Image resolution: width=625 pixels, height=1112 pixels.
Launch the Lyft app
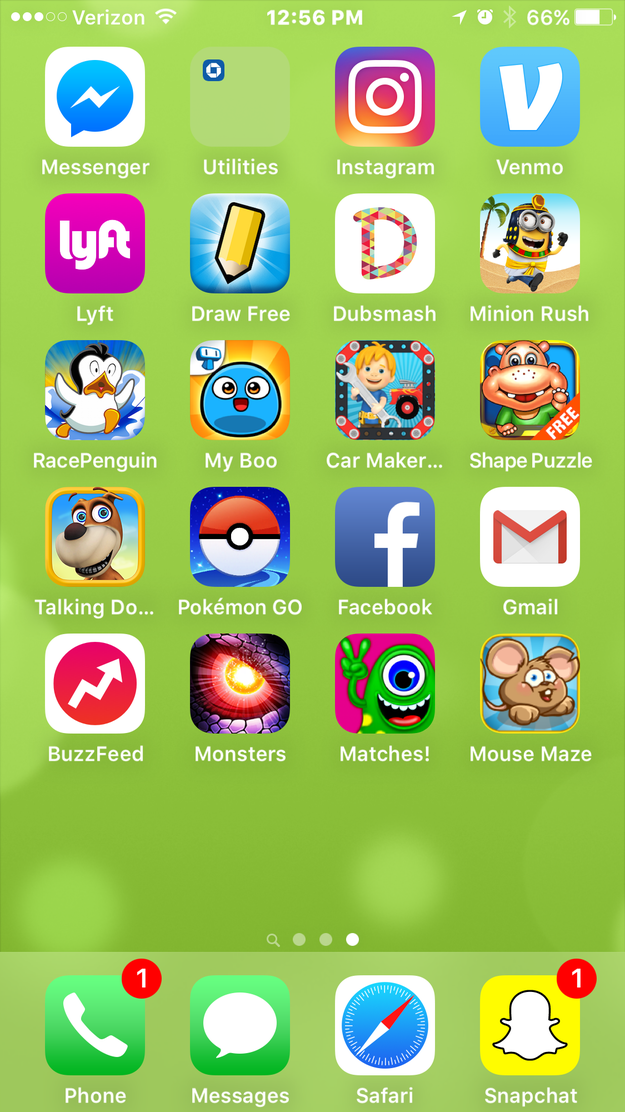click(95, 244)
